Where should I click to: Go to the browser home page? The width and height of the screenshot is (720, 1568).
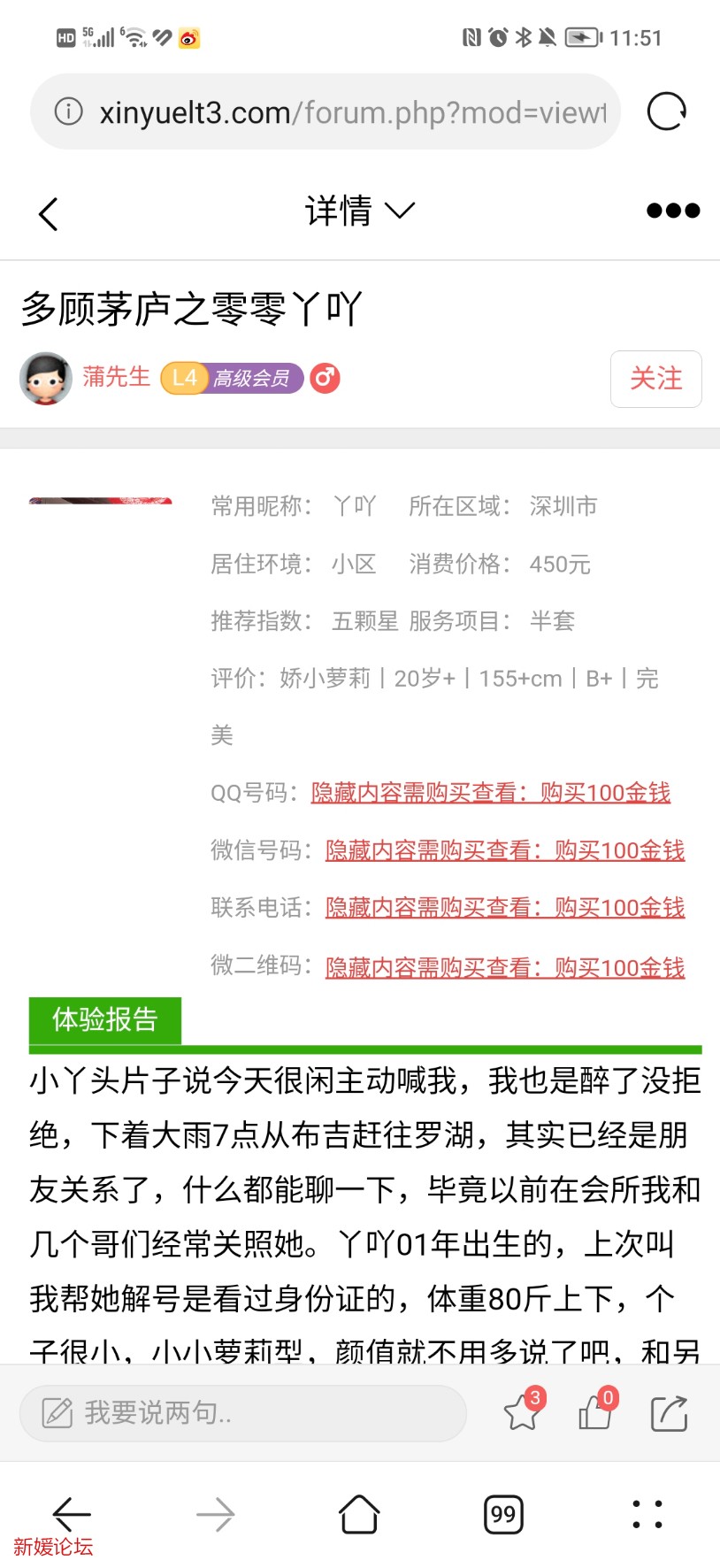click(x=360, y=1515)
